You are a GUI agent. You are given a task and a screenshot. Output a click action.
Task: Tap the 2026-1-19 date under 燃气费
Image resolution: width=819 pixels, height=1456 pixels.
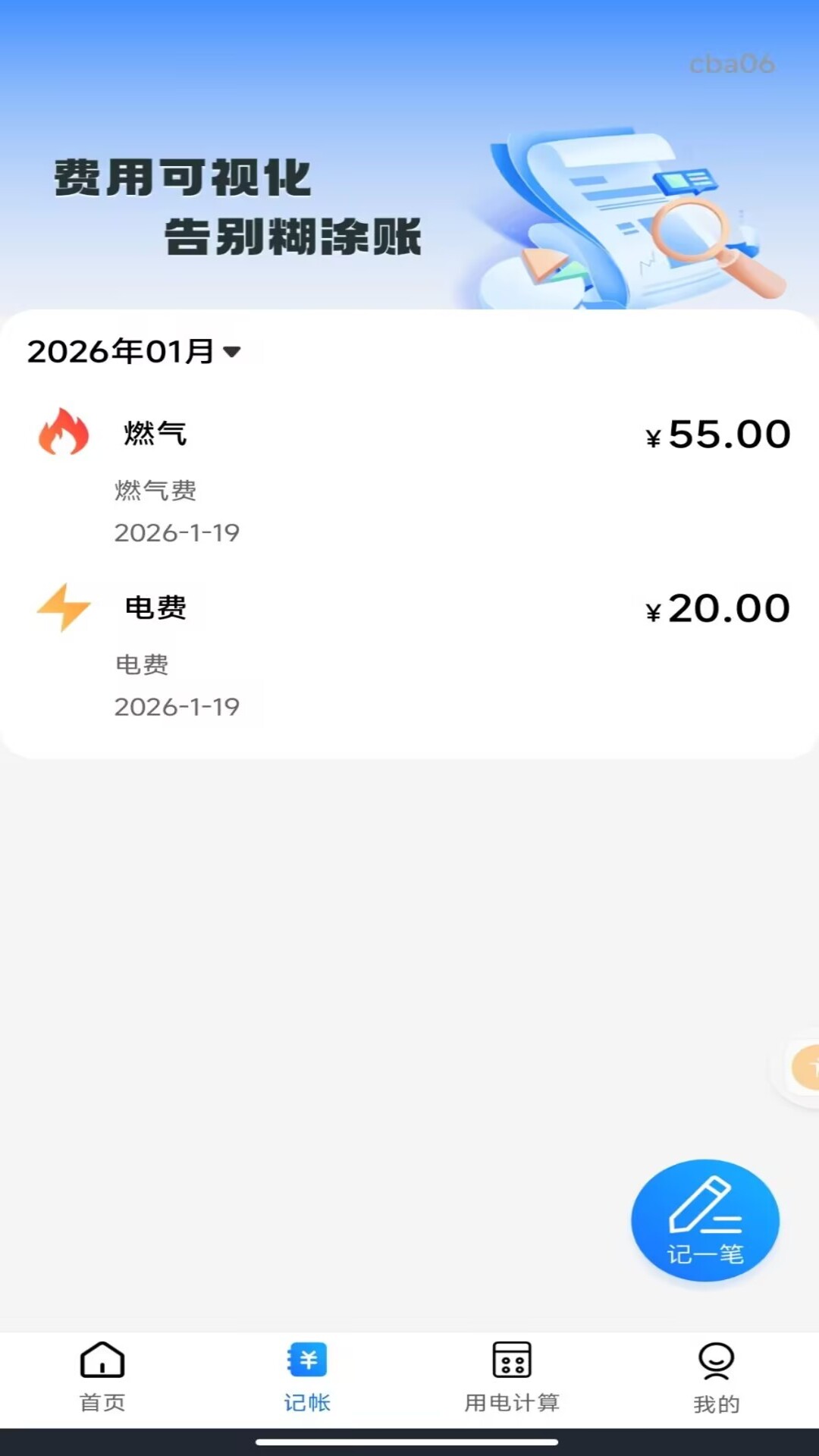point(176,534)
